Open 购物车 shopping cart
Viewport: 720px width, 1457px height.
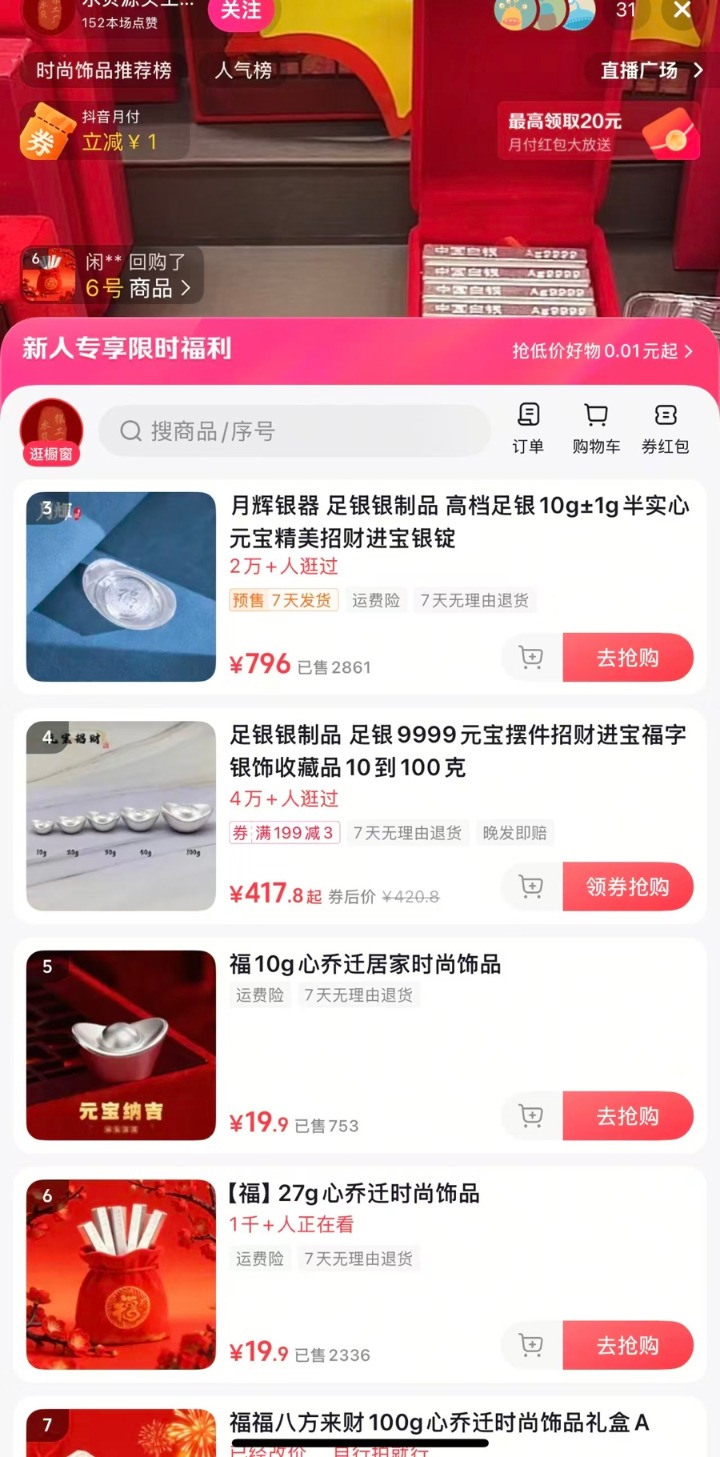[x=596, y=429]
